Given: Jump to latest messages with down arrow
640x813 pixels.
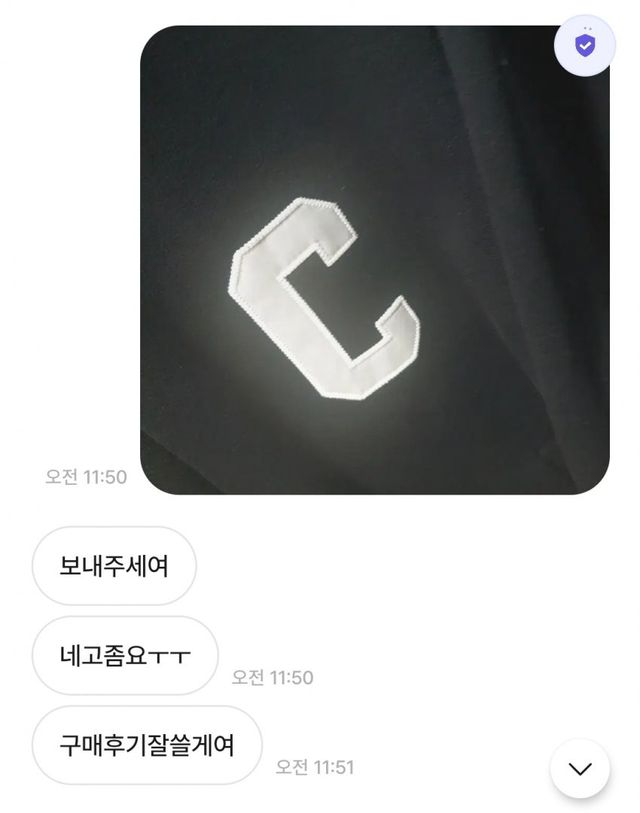Looking at the screenshot, I should click(x=580, y=768).
